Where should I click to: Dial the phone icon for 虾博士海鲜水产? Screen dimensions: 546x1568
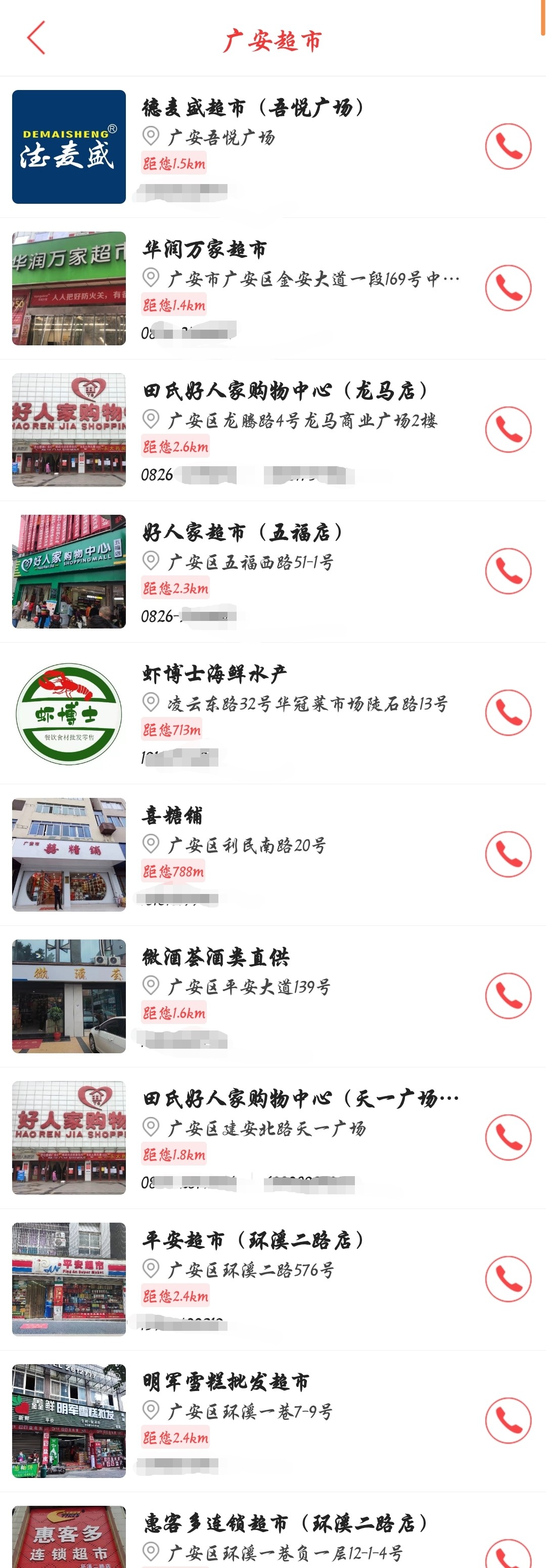pos(508,713)
